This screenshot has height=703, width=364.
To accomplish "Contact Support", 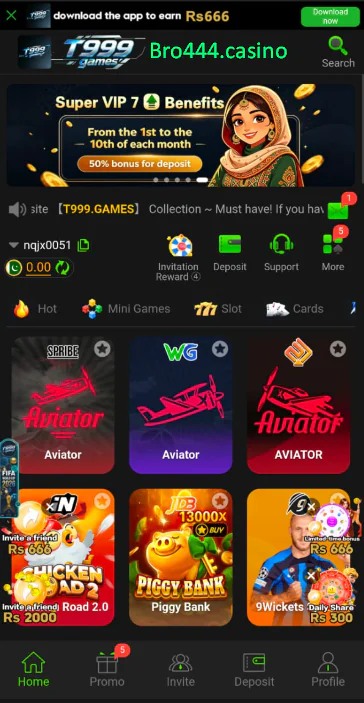I will click(x=281, y=253).
